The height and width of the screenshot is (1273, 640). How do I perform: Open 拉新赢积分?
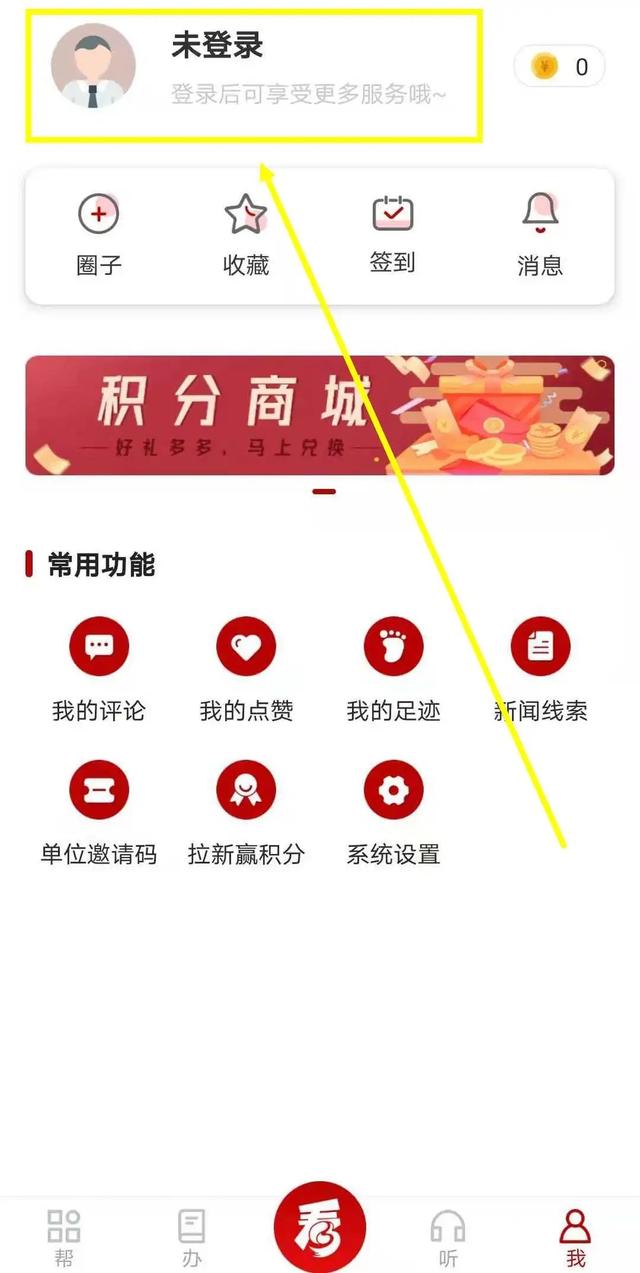246,811
